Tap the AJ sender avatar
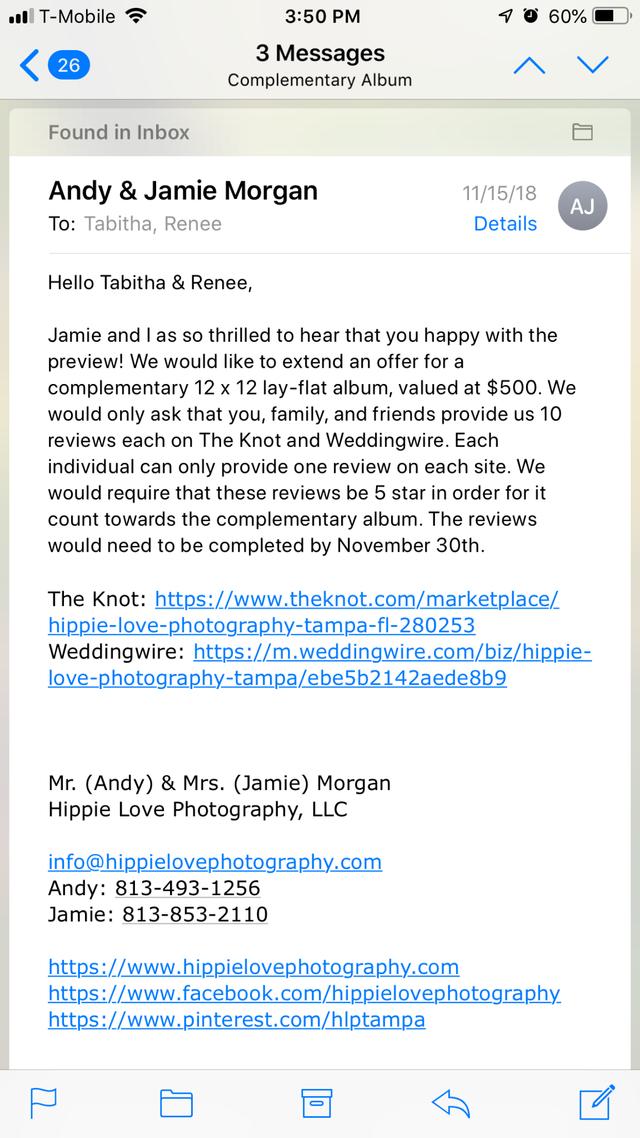Screen dimensions: 640x1138 point(582,206)
